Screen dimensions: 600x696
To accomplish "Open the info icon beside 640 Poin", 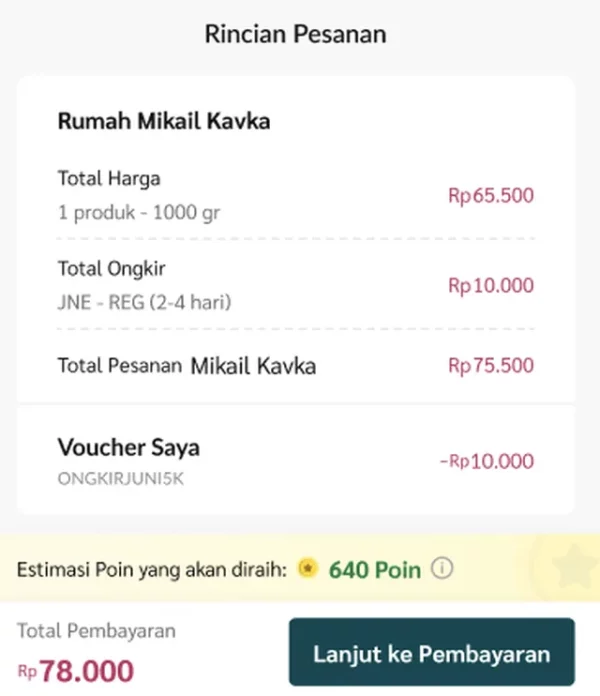I will 442,569.
